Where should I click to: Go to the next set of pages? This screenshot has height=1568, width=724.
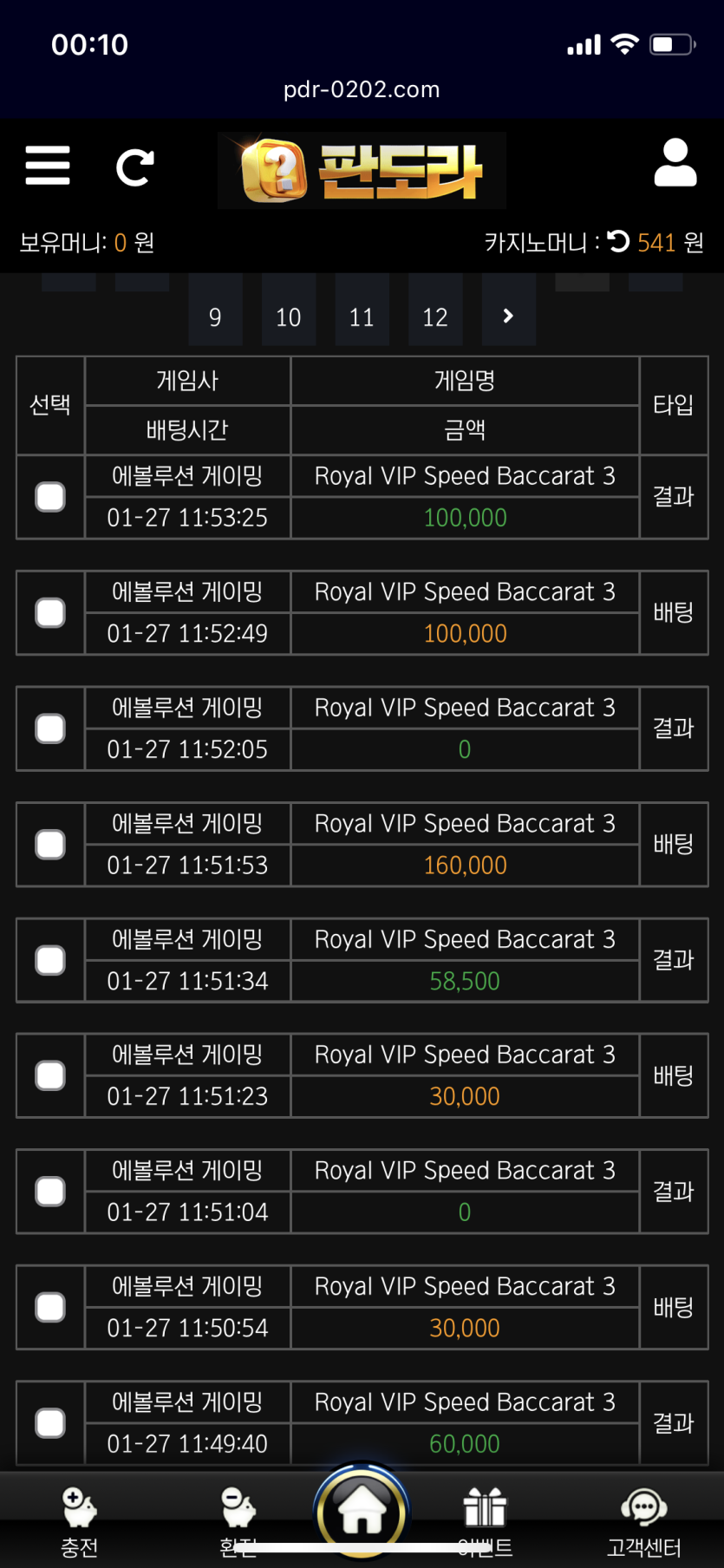point(508,317)
